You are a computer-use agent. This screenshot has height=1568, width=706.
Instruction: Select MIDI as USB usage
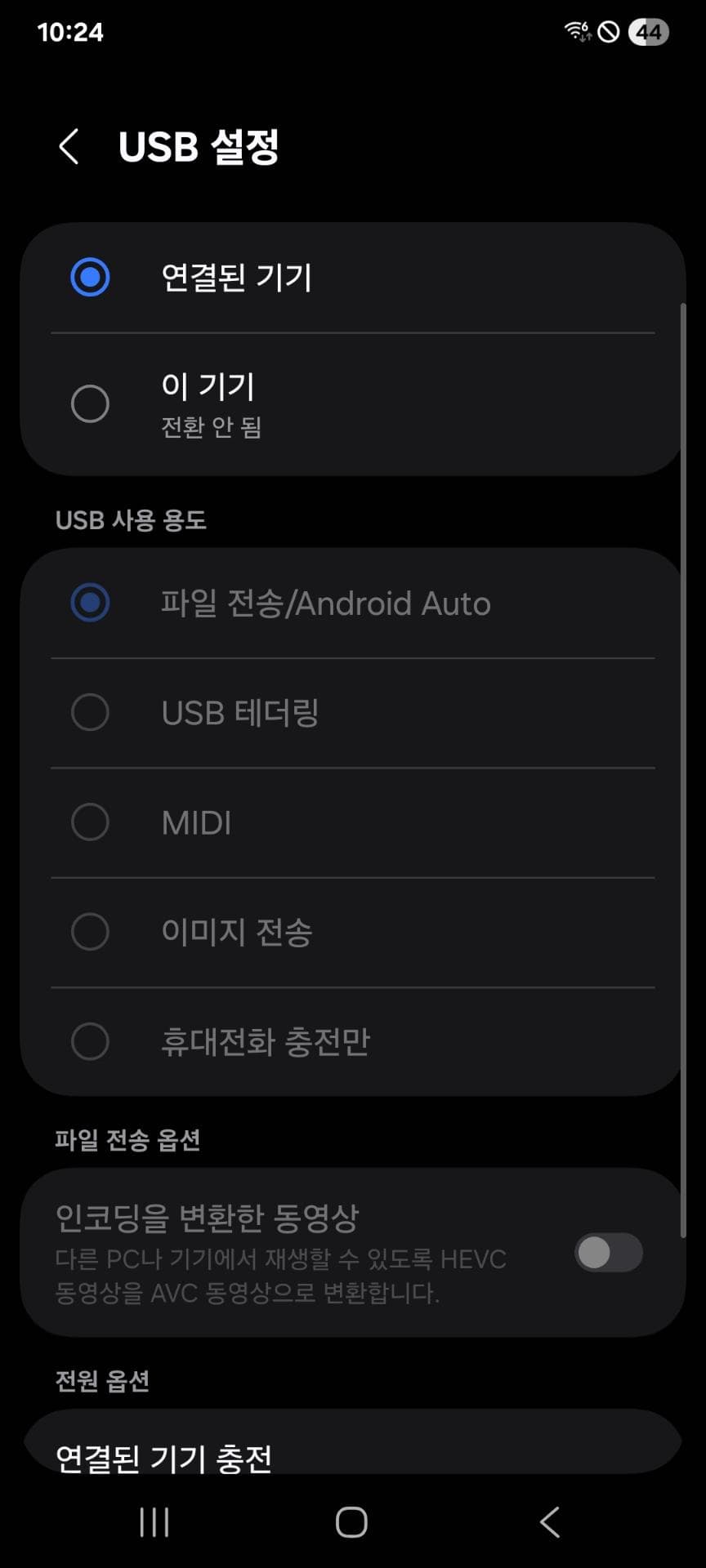[90, 822]
